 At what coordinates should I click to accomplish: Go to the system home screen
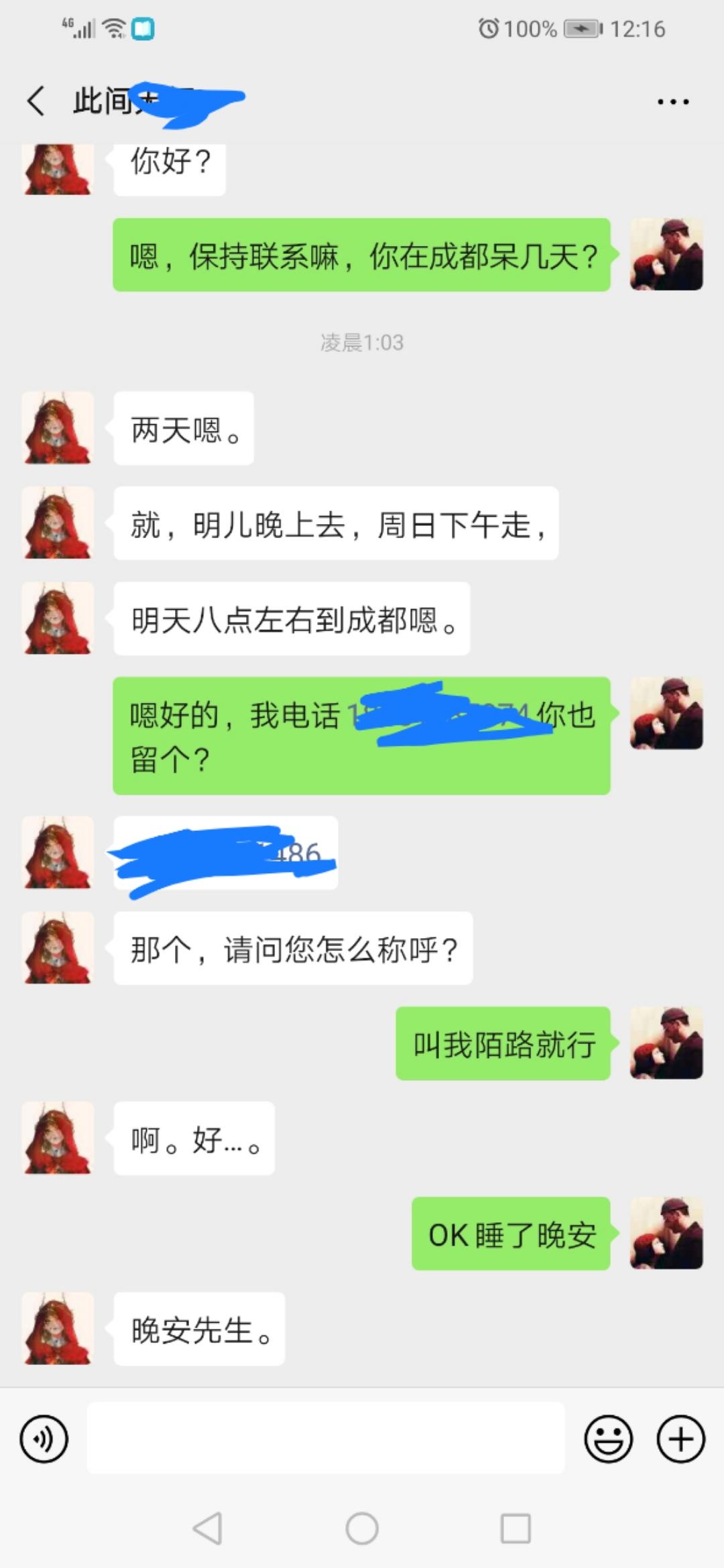point(362,1528)
